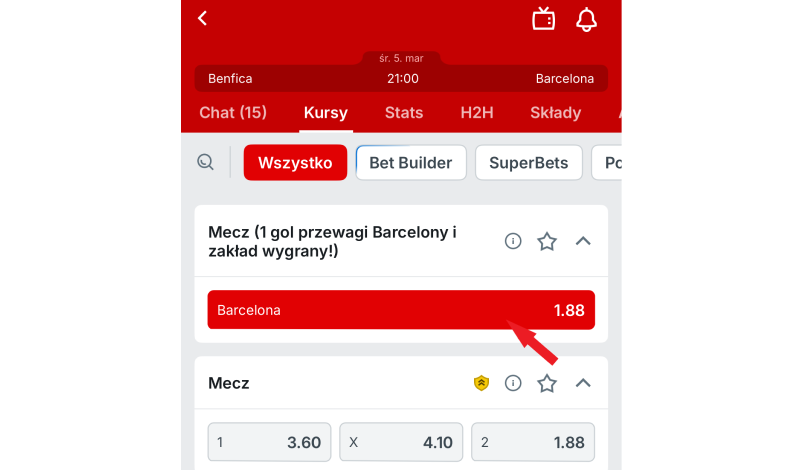
Task: Switch to the Stats tab
Action: click(404, 113)
